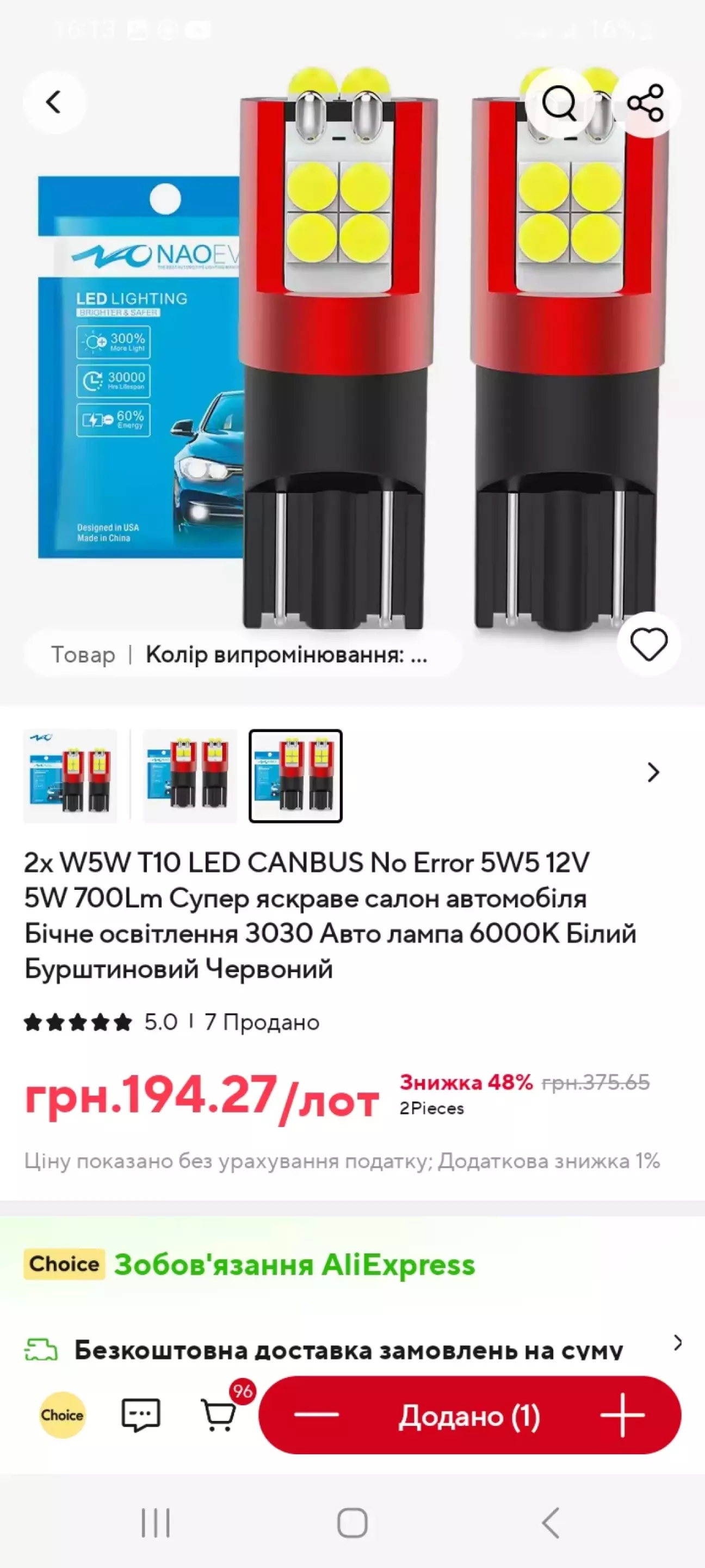Open chat with the seller
The height and width of the screenshot is (1568, 705).
point(140,1415)
